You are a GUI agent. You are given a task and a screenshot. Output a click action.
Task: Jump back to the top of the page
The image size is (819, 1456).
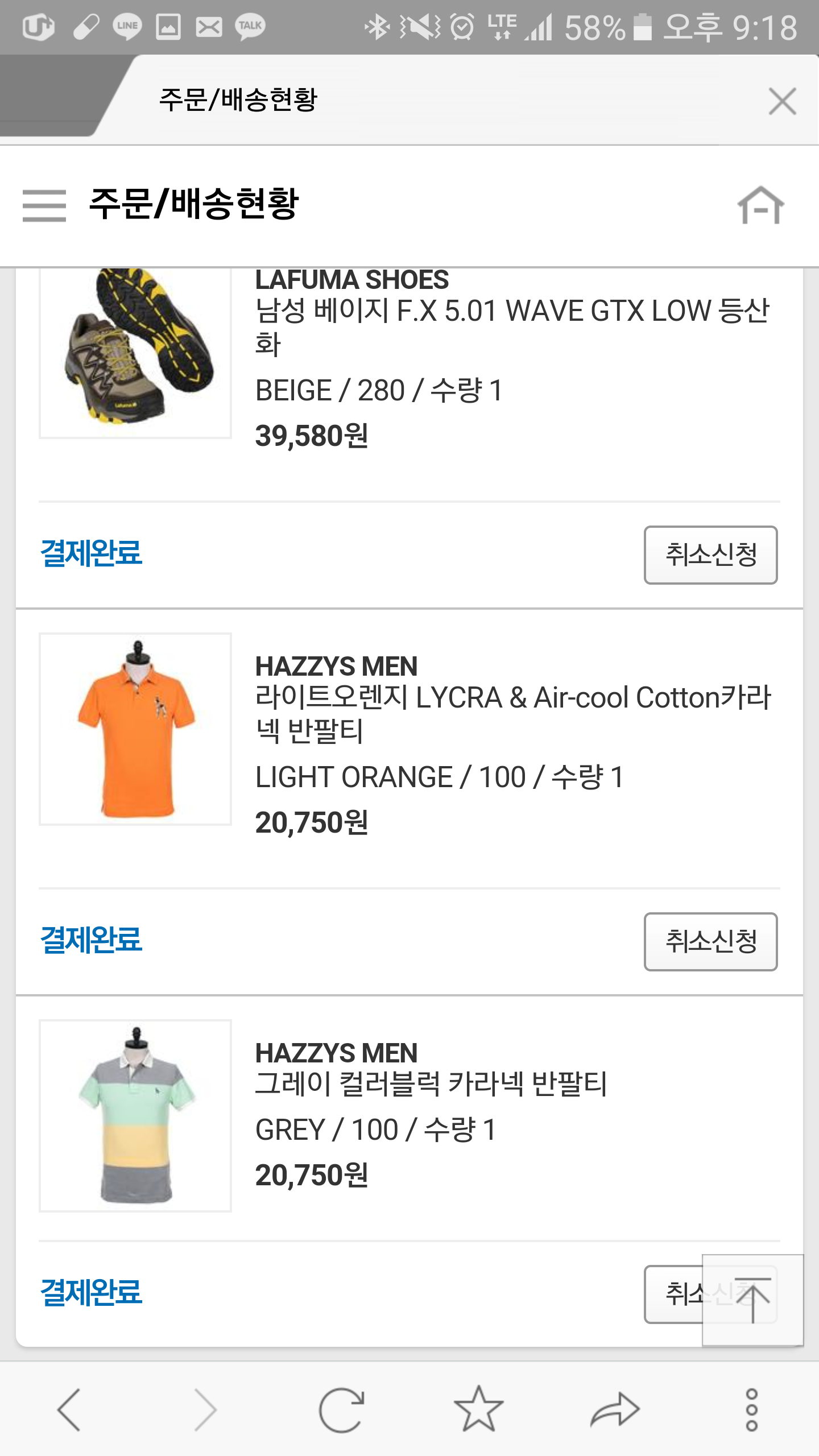tap(752, 1300)
